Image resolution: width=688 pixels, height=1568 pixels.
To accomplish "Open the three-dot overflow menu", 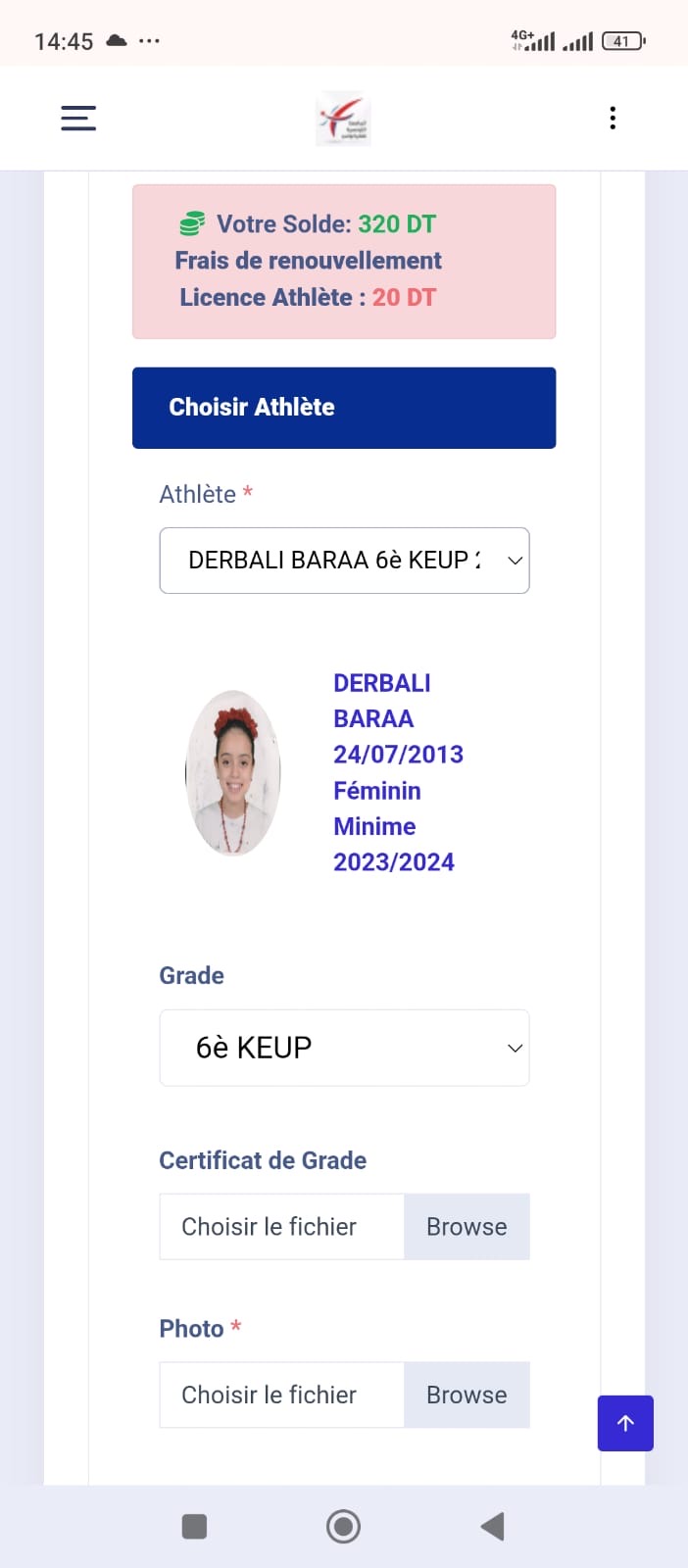I will tap(613, 119).
